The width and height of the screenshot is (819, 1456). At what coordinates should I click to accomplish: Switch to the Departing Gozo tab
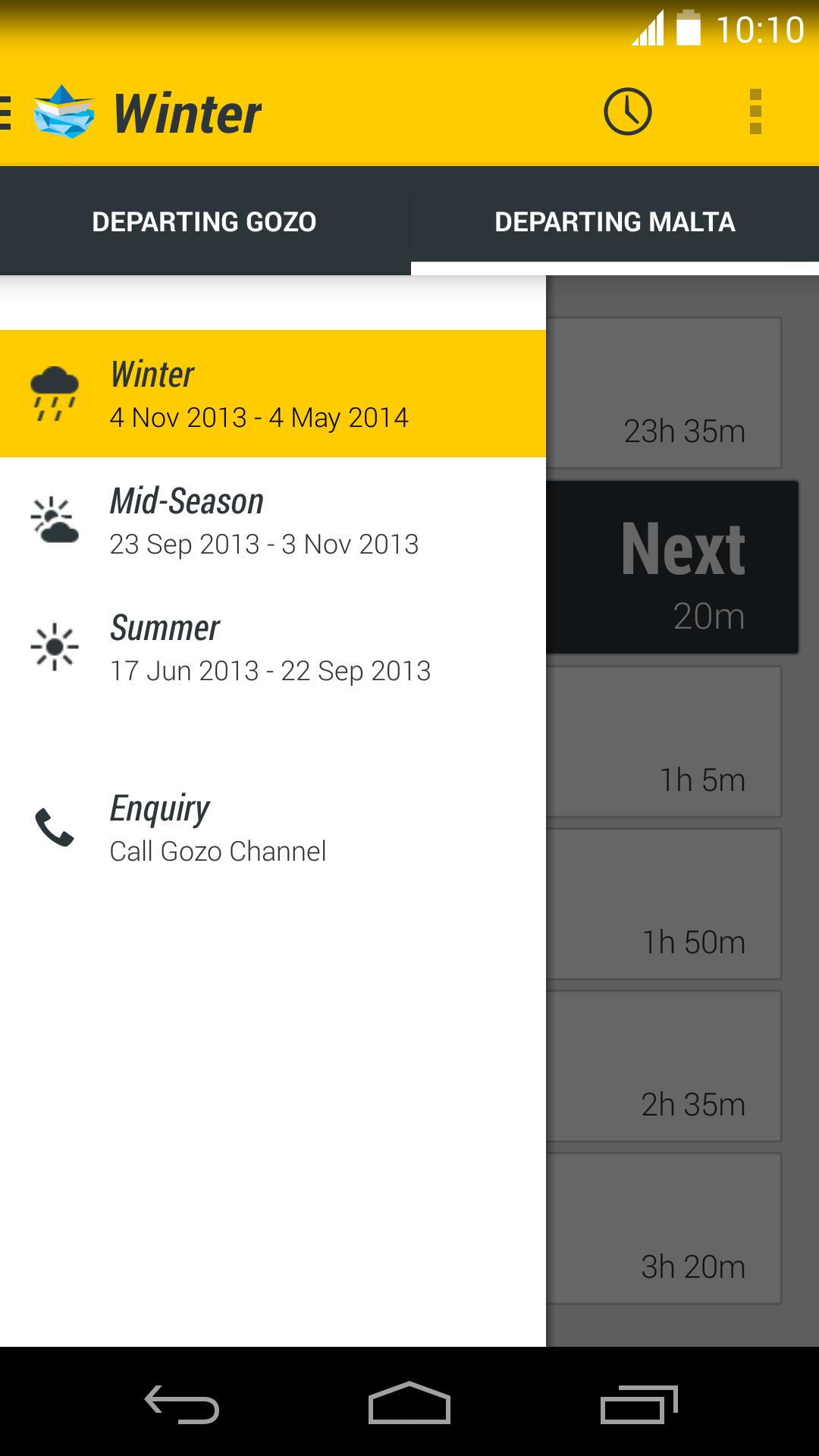point(204,221)
